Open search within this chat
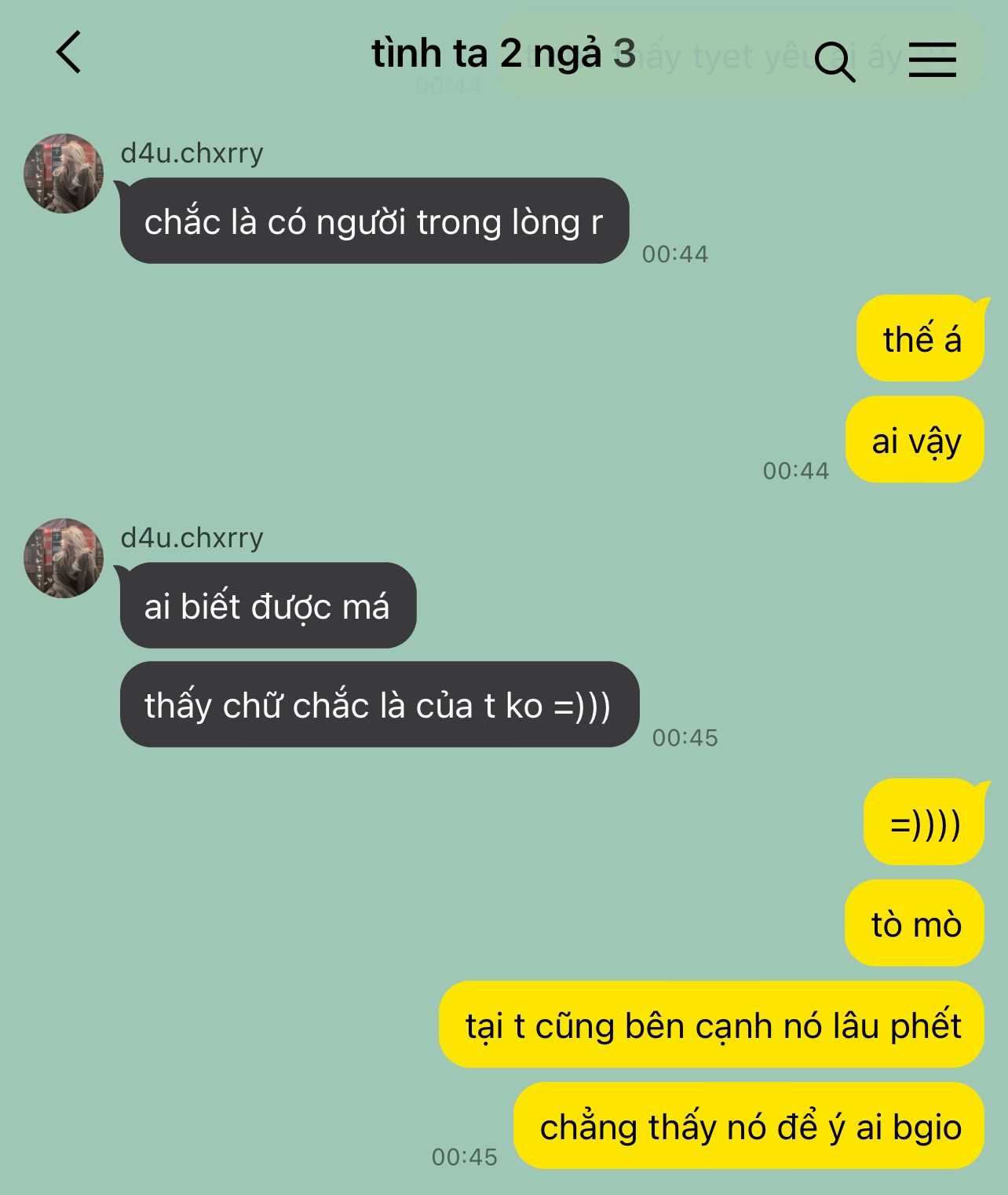 pyautogui.click(x=834, y=60)
